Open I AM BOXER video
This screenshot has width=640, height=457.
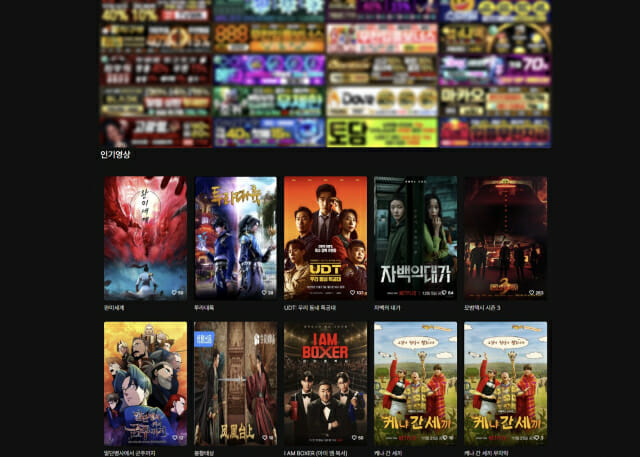pos(325,383)
